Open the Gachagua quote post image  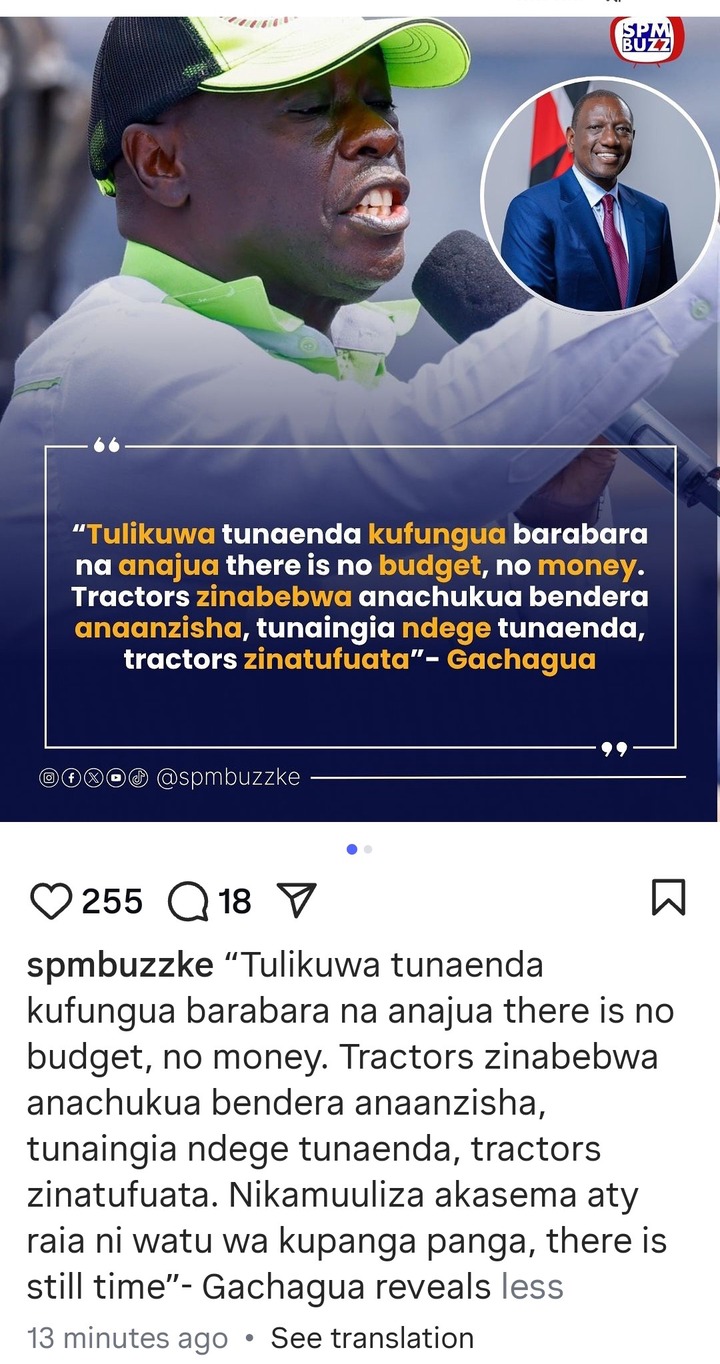(360, 420)
